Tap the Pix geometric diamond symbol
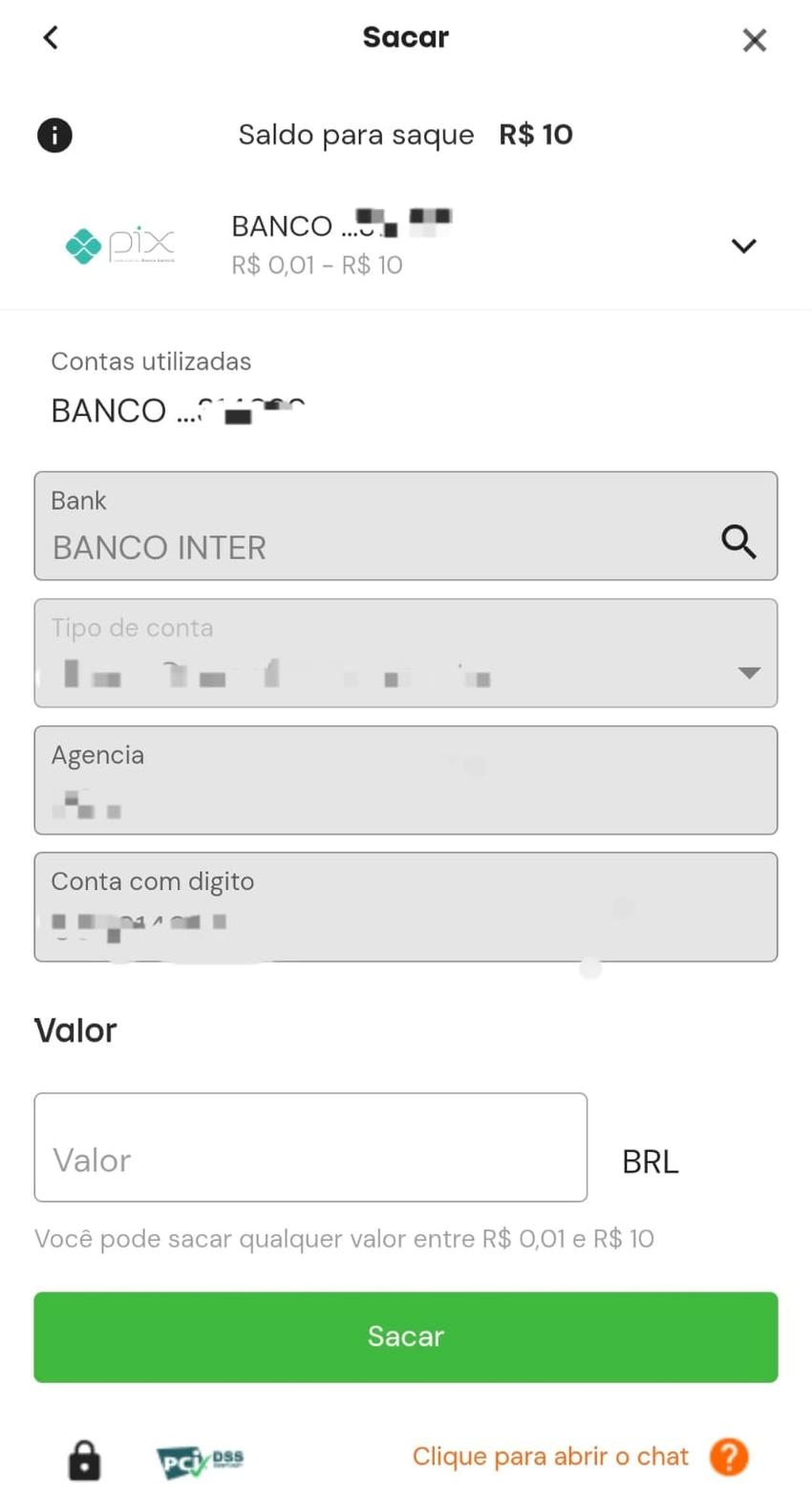Viewport: 812px width, 1495px height. 84,245
